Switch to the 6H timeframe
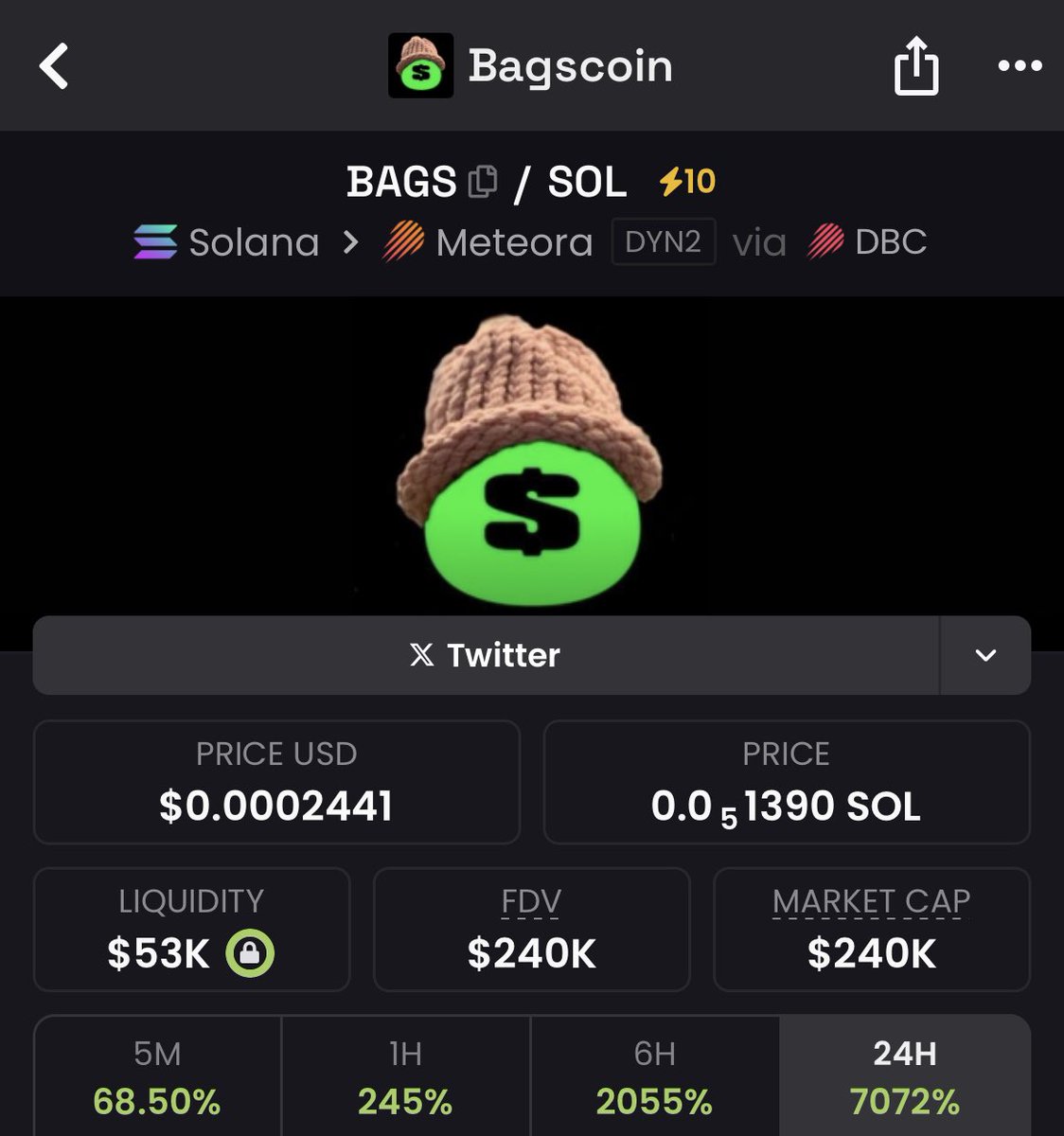This screenshot has width=1064, height=1136. click(654, 1077)
